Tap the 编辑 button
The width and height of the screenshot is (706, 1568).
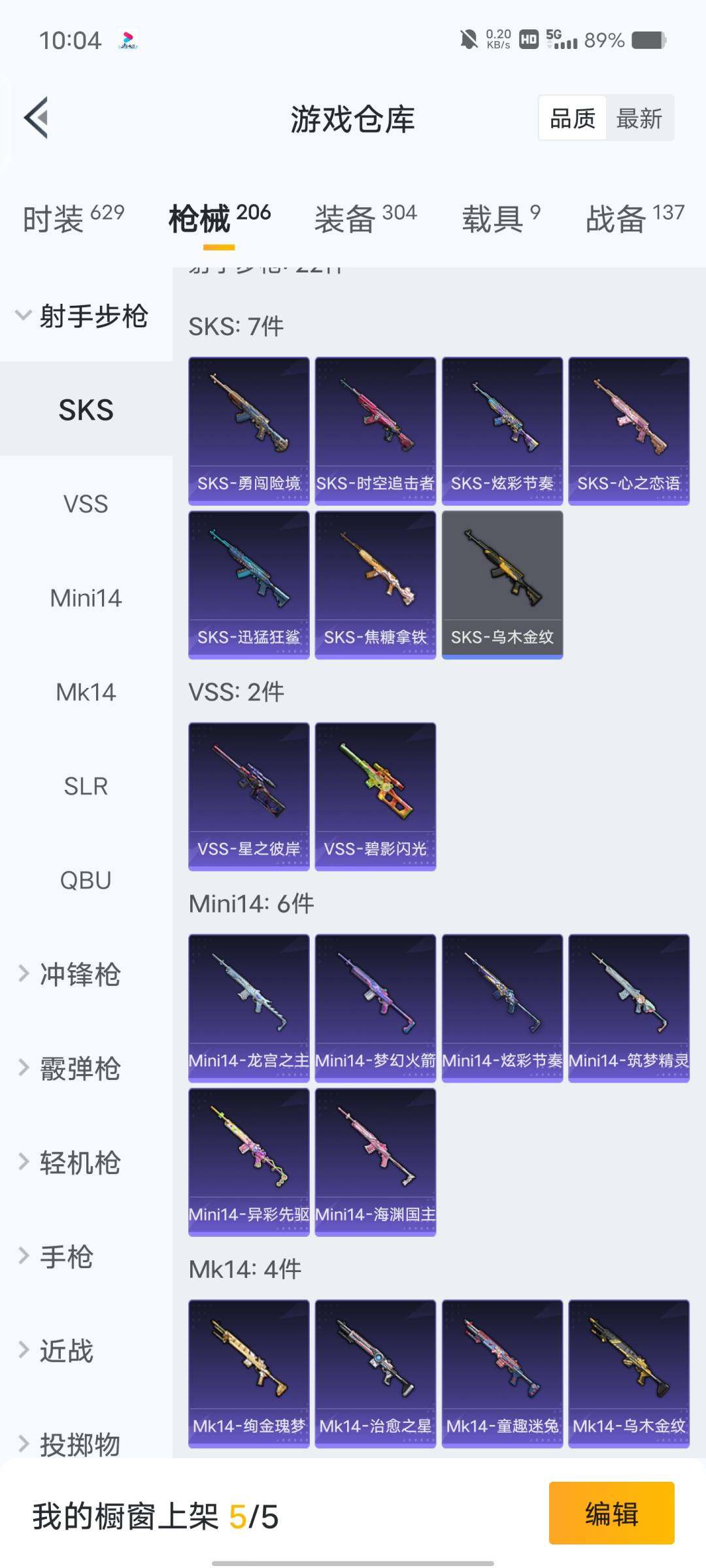pos(611,1513)
